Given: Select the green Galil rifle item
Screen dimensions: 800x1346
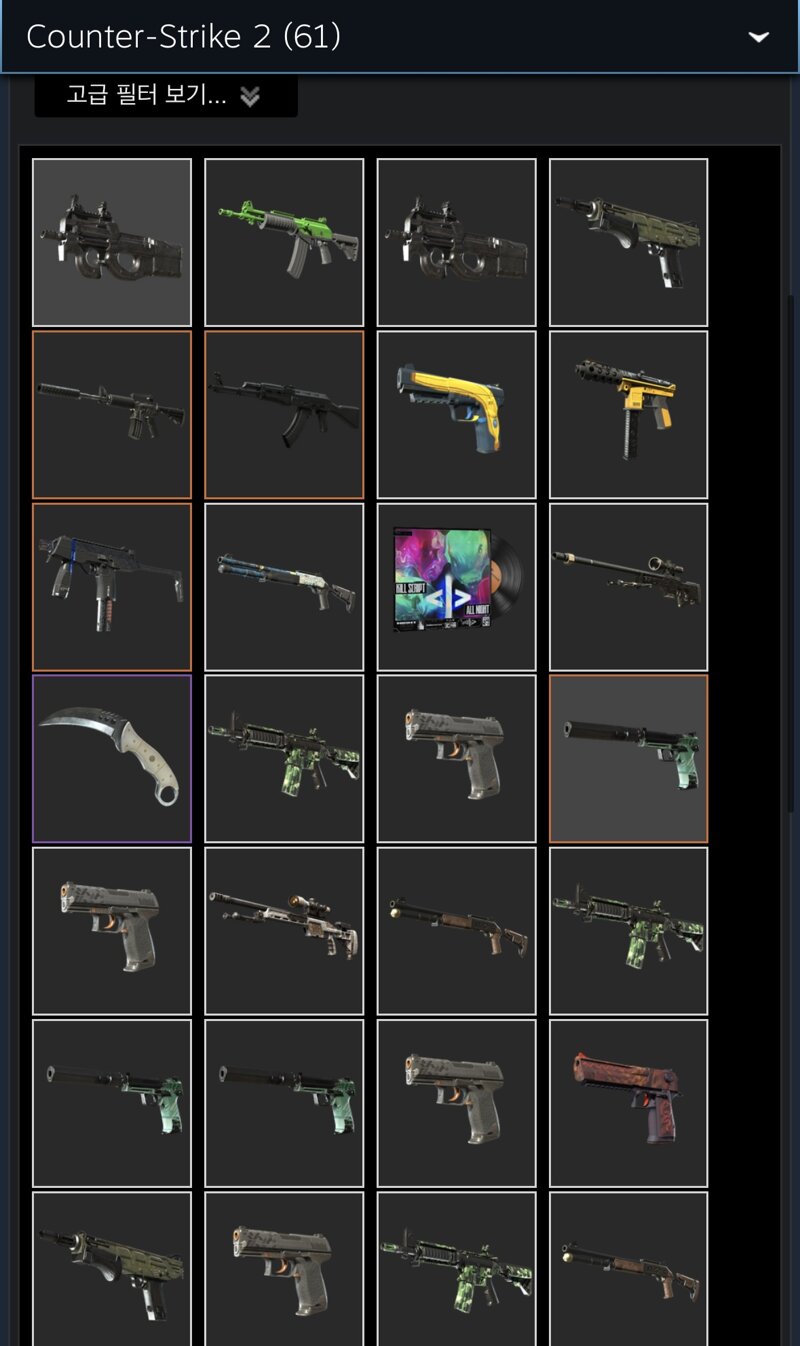Looking at the screenshot, I should (x=284, y=242).
